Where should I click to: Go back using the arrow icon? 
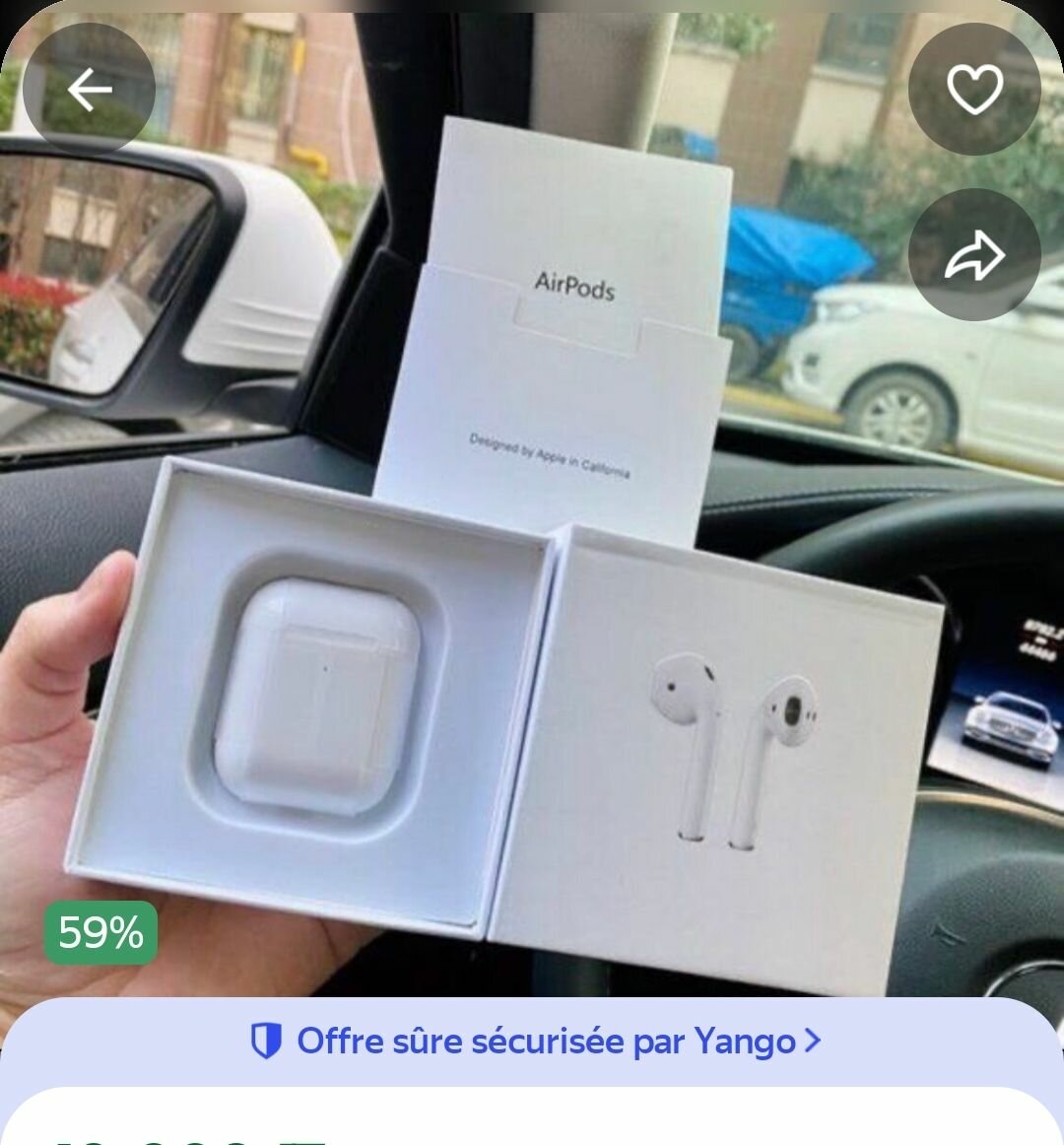pyautogui.click(x=89, y=91)
